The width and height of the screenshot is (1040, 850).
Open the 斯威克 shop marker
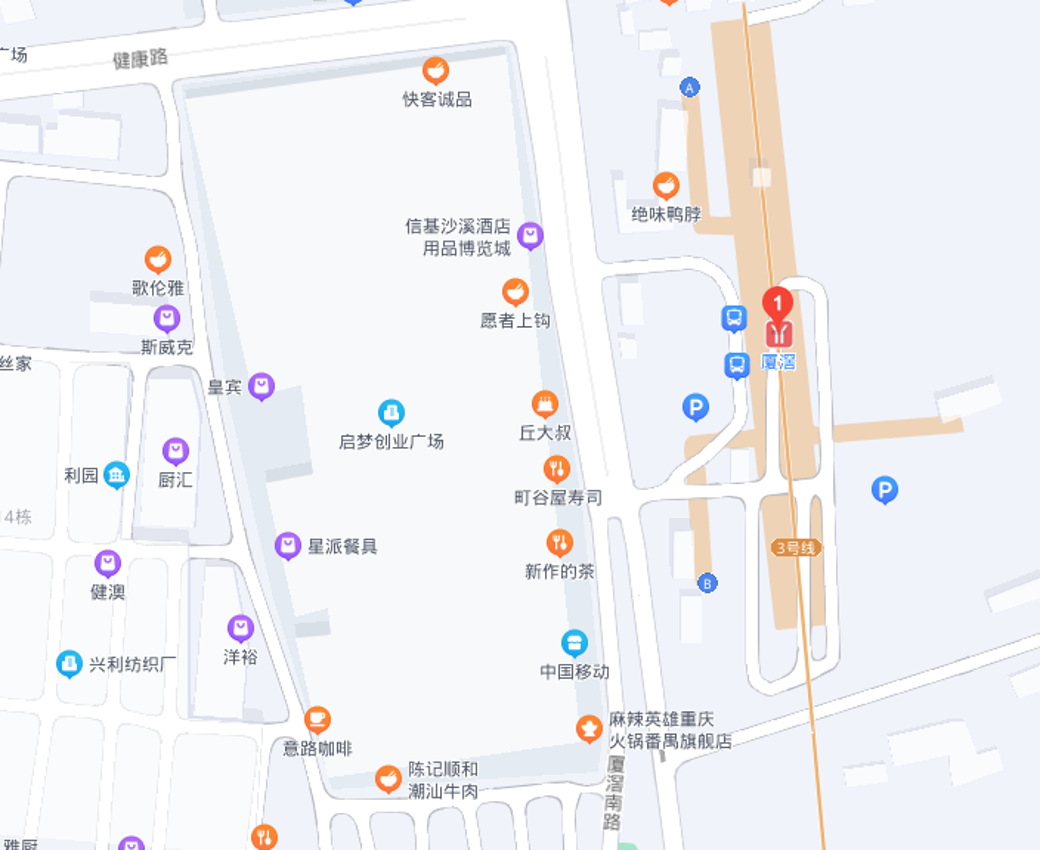167,320
